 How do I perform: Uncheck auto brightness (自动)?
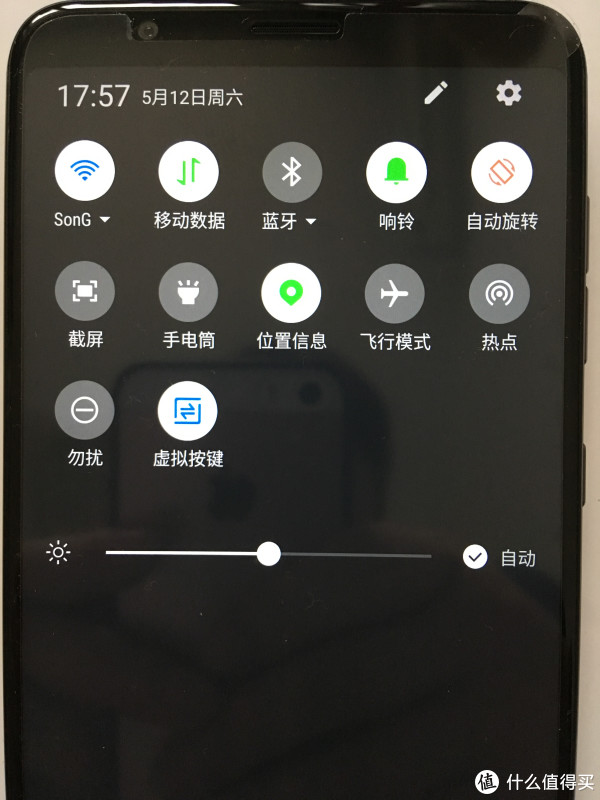coord(475,557)
